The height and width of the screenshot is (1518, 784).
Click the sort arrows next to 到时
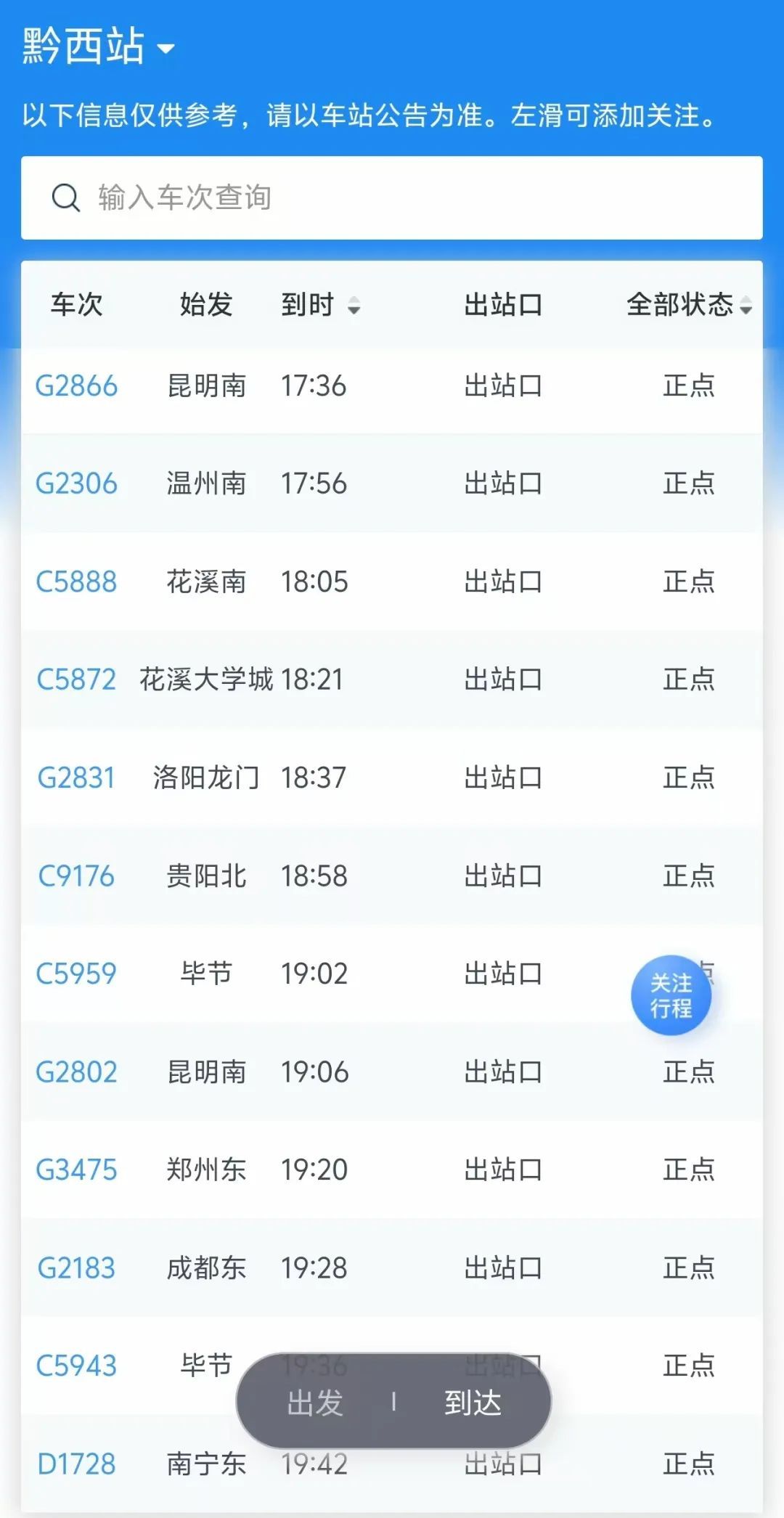tap(354, 307)
